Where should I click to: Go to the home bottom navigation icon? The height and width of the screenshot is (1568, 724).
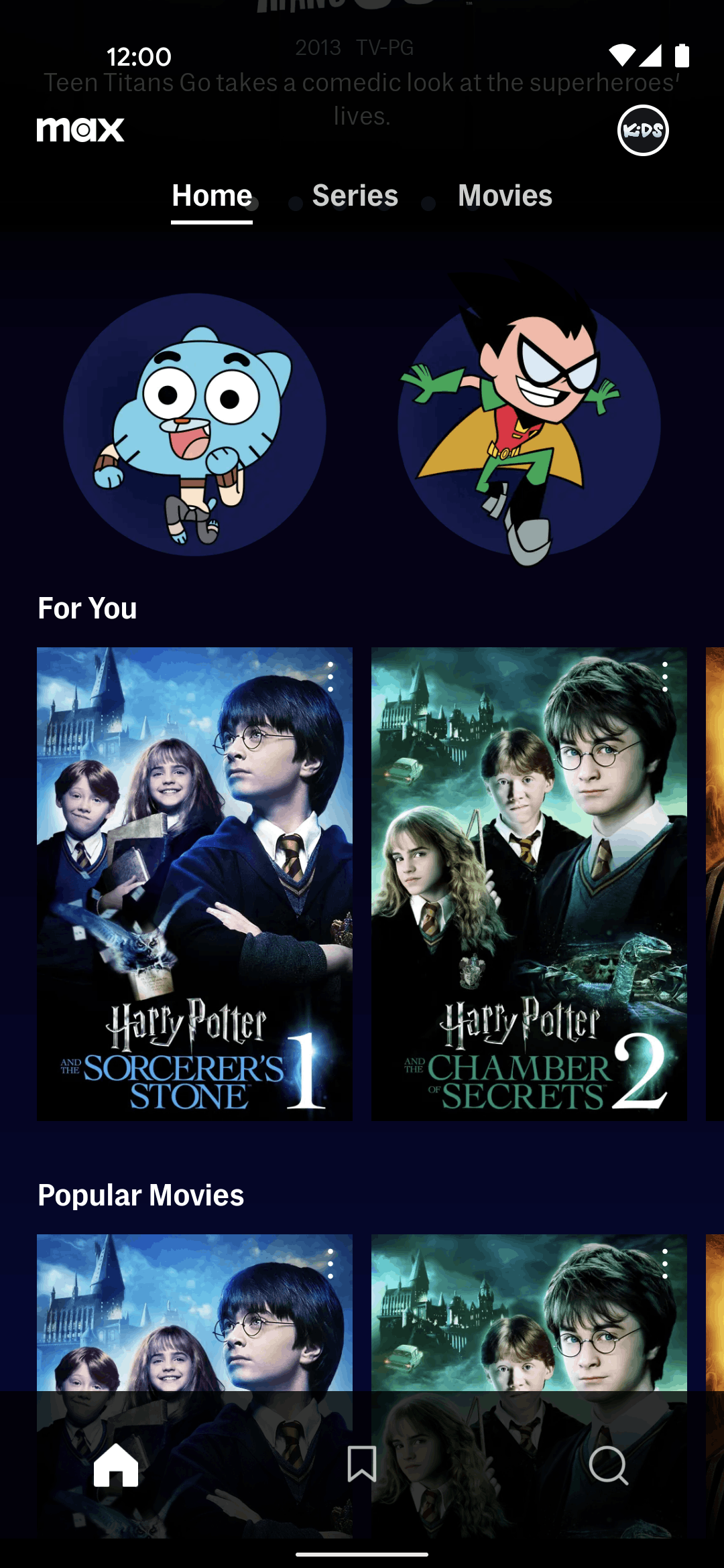[116, 1465]
